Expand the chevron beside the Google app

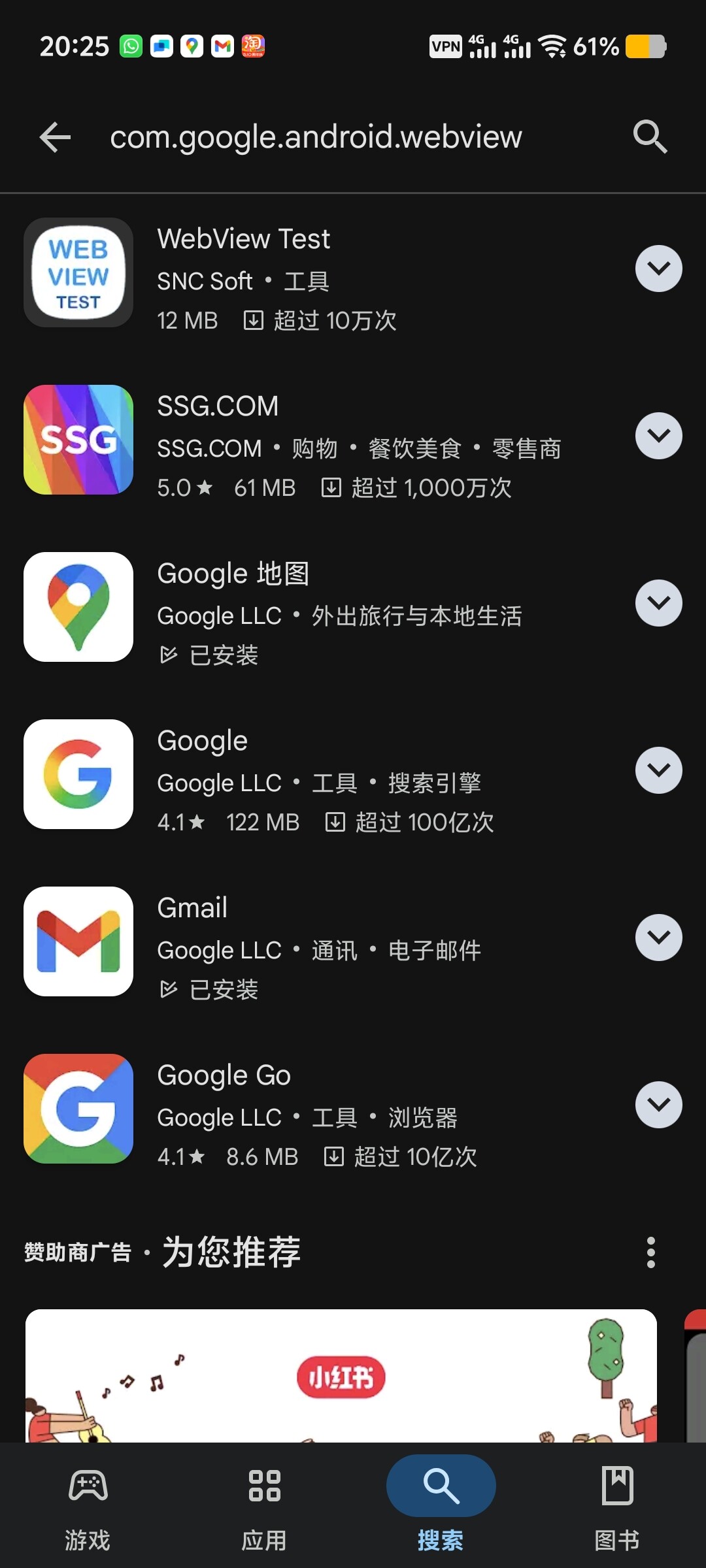tap(659, 770)
